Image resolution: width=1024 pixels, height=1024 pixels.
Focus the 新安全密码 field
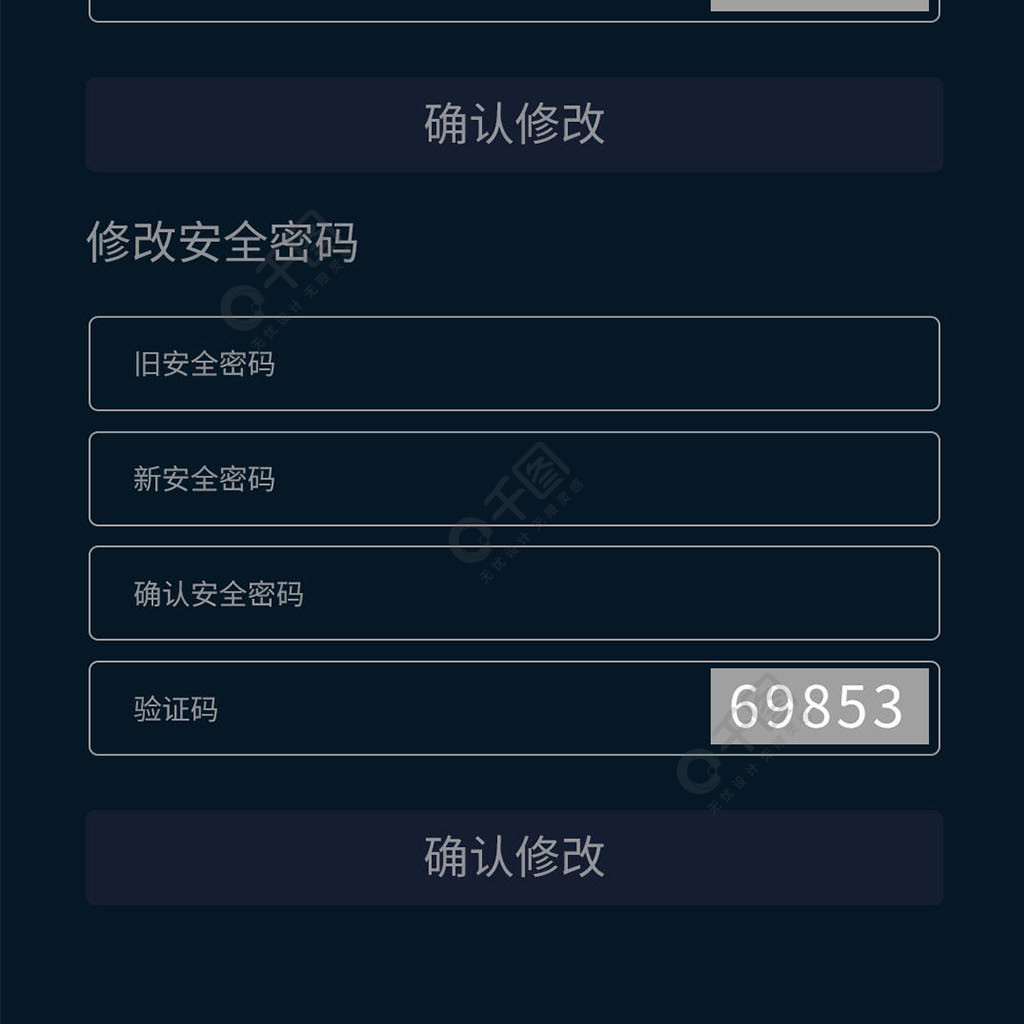(x=514, y=479)
